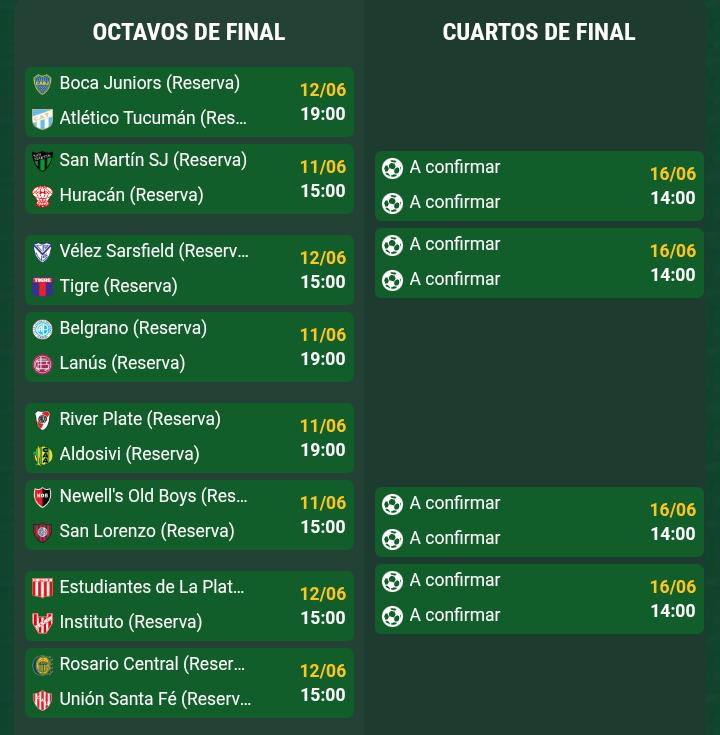View San Martín SJ vs Huracán match
Screen dimensions: 720x735
coord(189,178)
